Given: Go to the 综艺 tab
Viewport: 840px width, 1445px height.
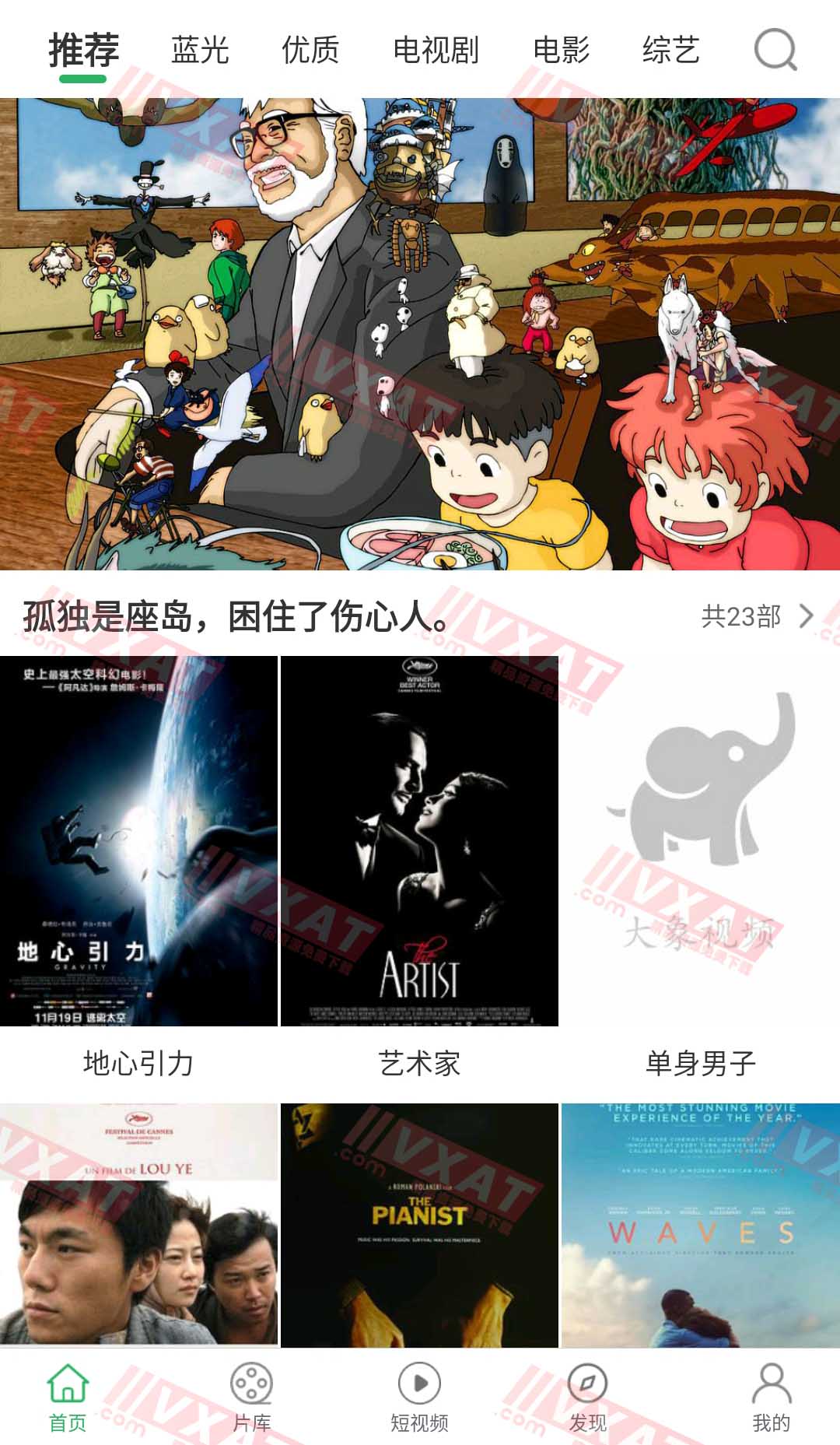Looking at the screenshot, I should point(670,51).
